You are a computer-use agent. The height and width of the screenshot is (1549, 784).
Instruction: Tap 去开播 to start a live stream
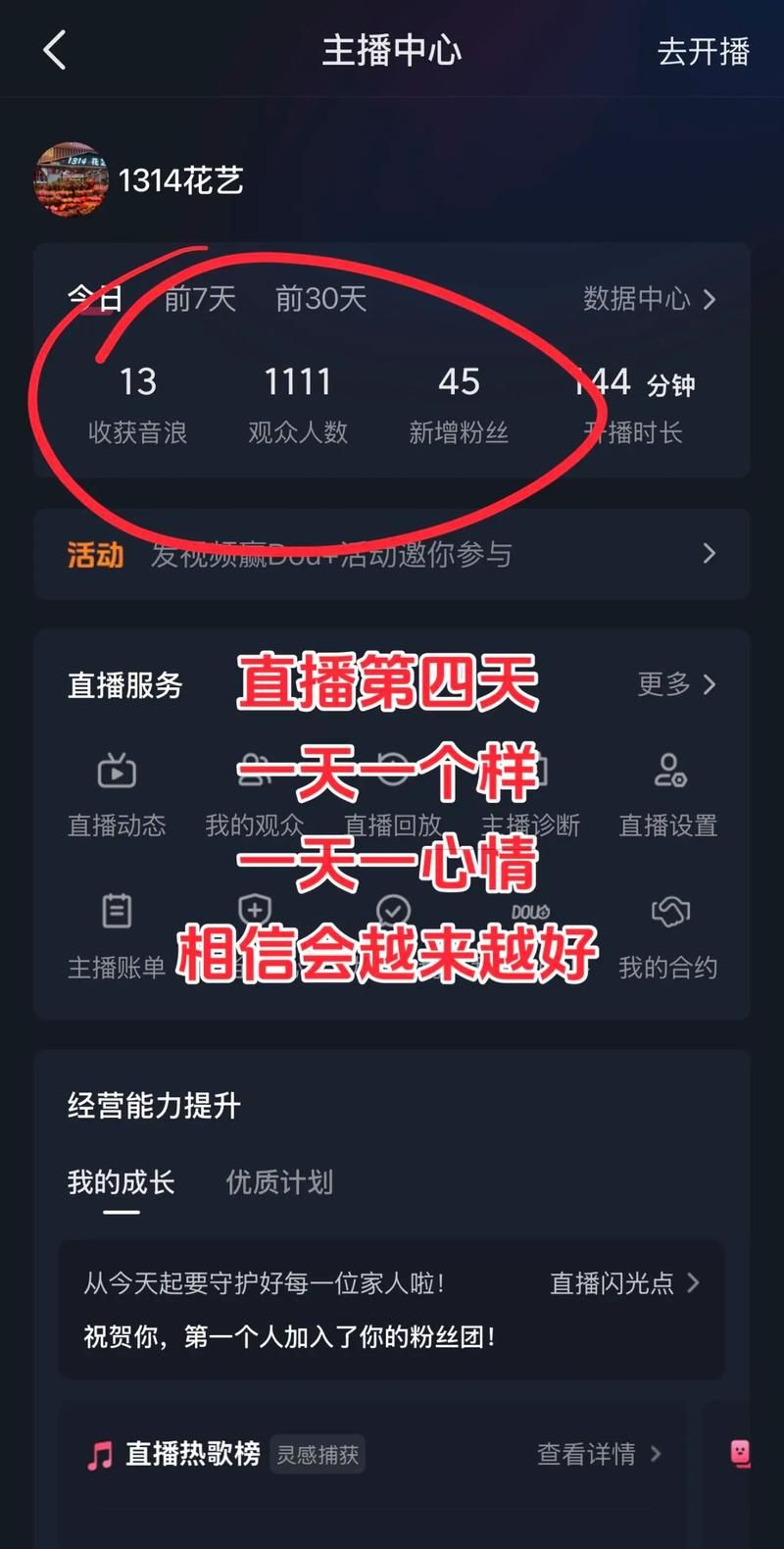[703, 51]
